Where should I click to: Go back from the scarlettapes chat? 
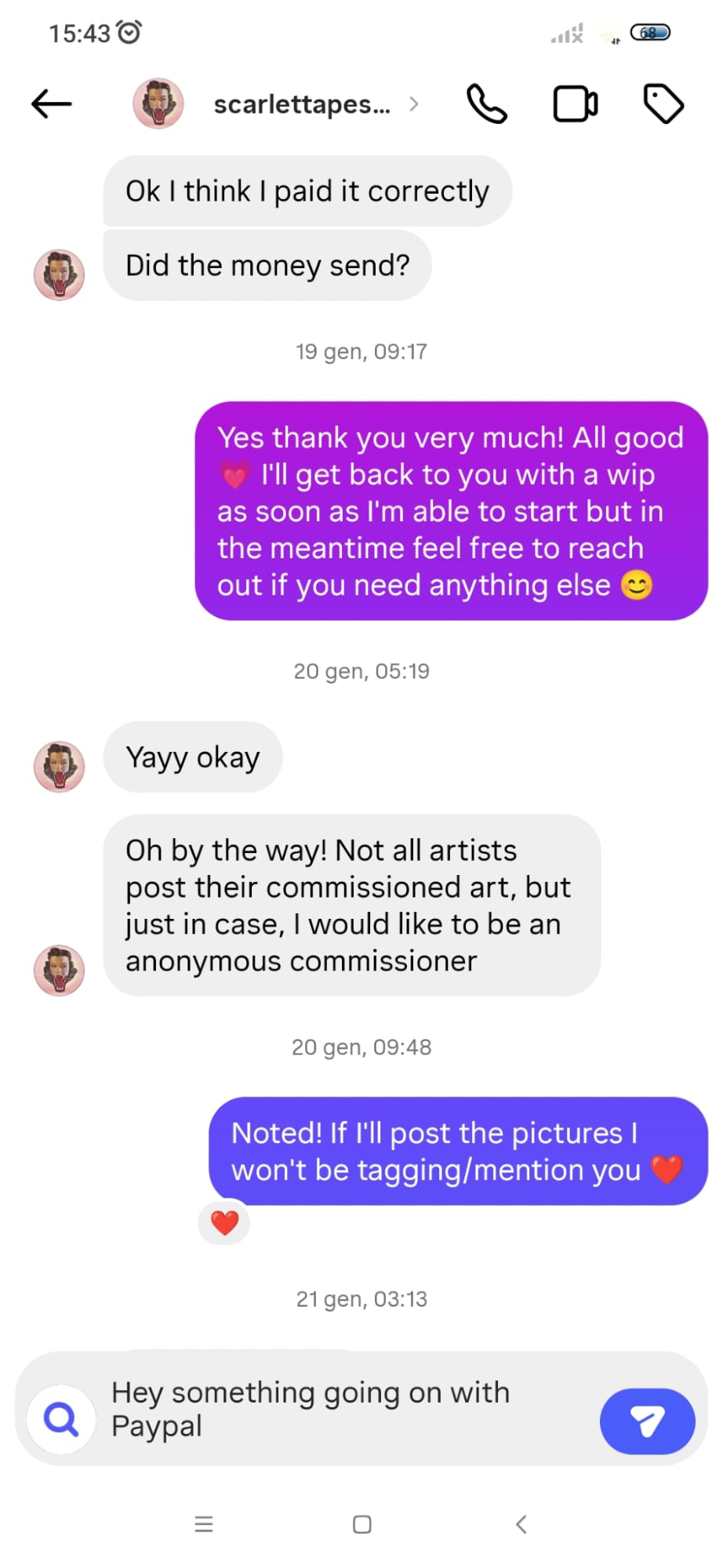coord(52,104)
